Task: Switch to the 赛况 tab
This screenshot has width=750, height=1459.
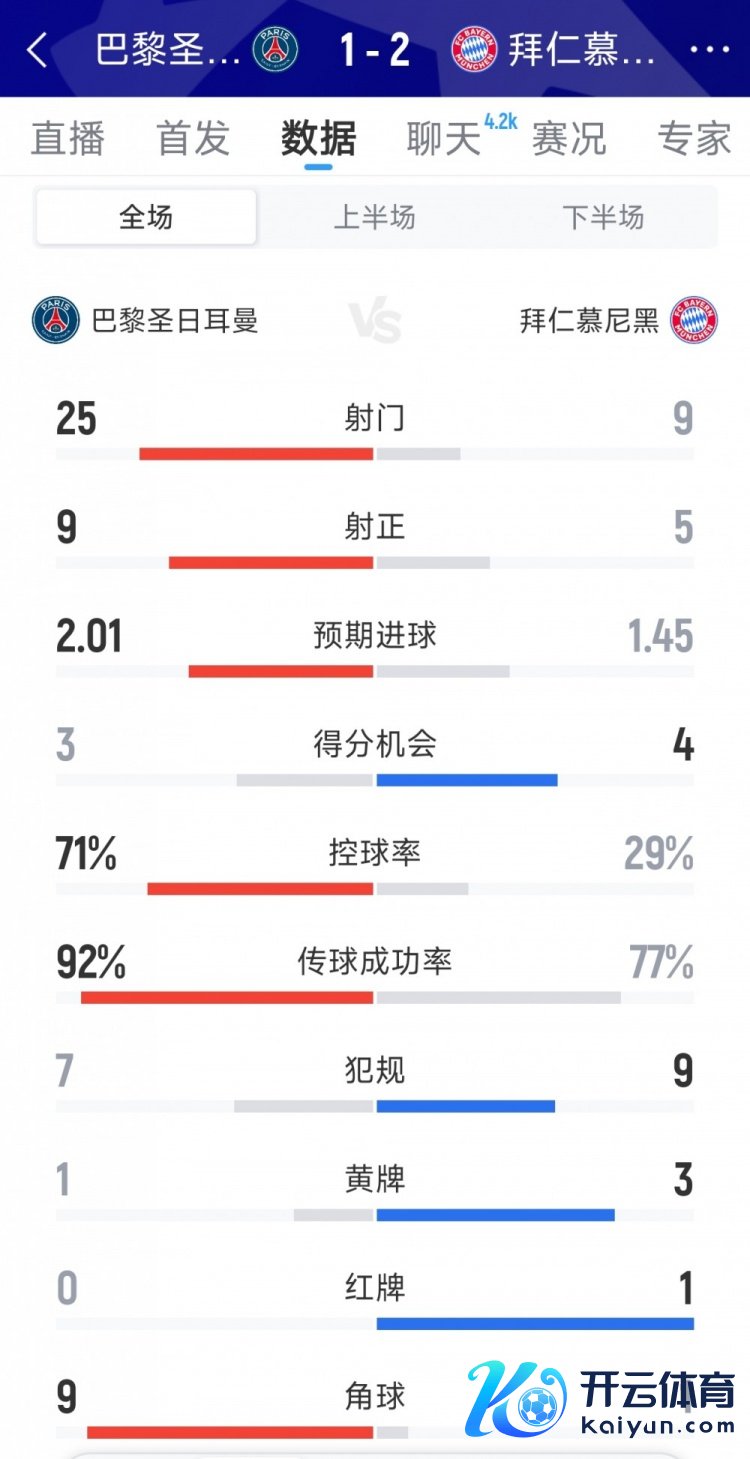Action: click(x=569, y=139)
